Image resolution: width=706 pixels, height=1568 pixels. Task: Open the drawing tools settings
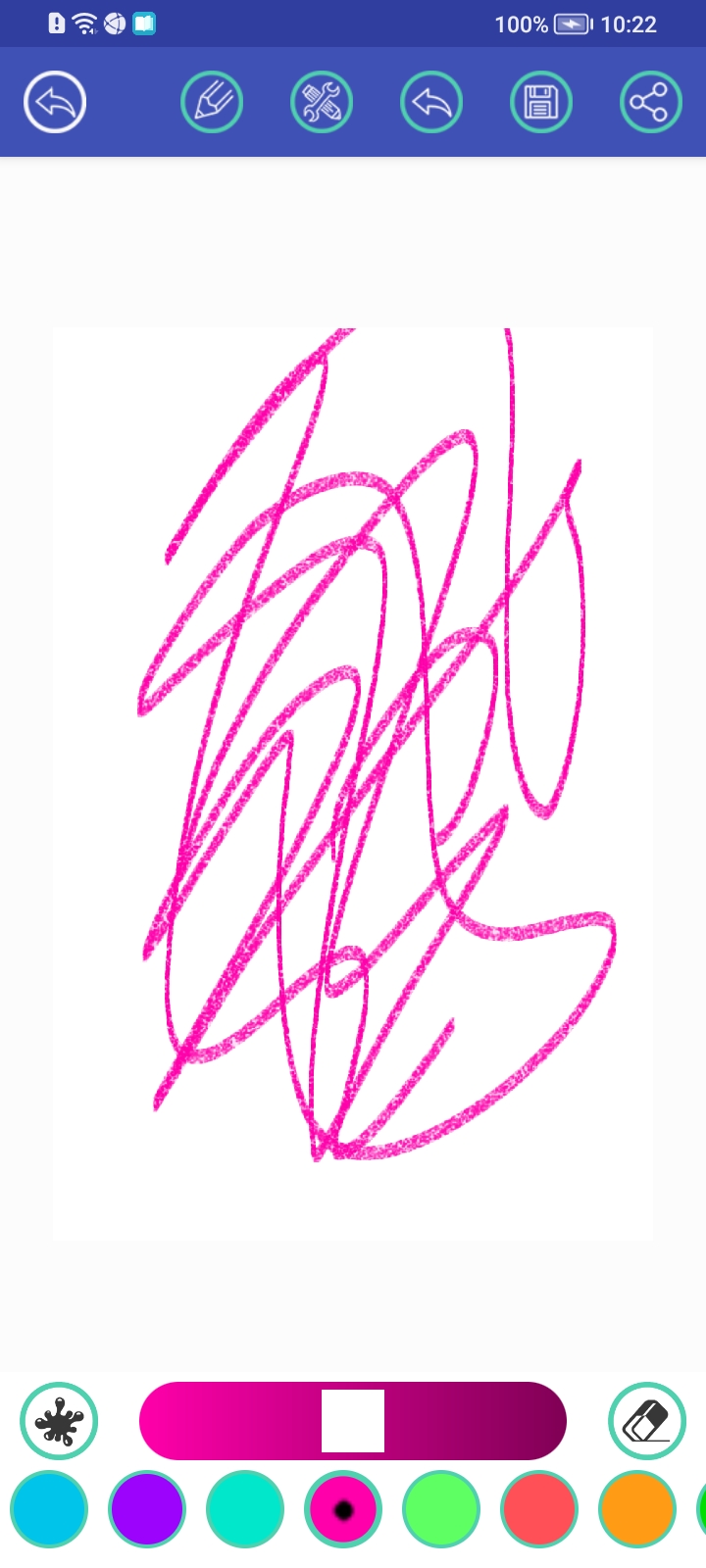point(322,102)
